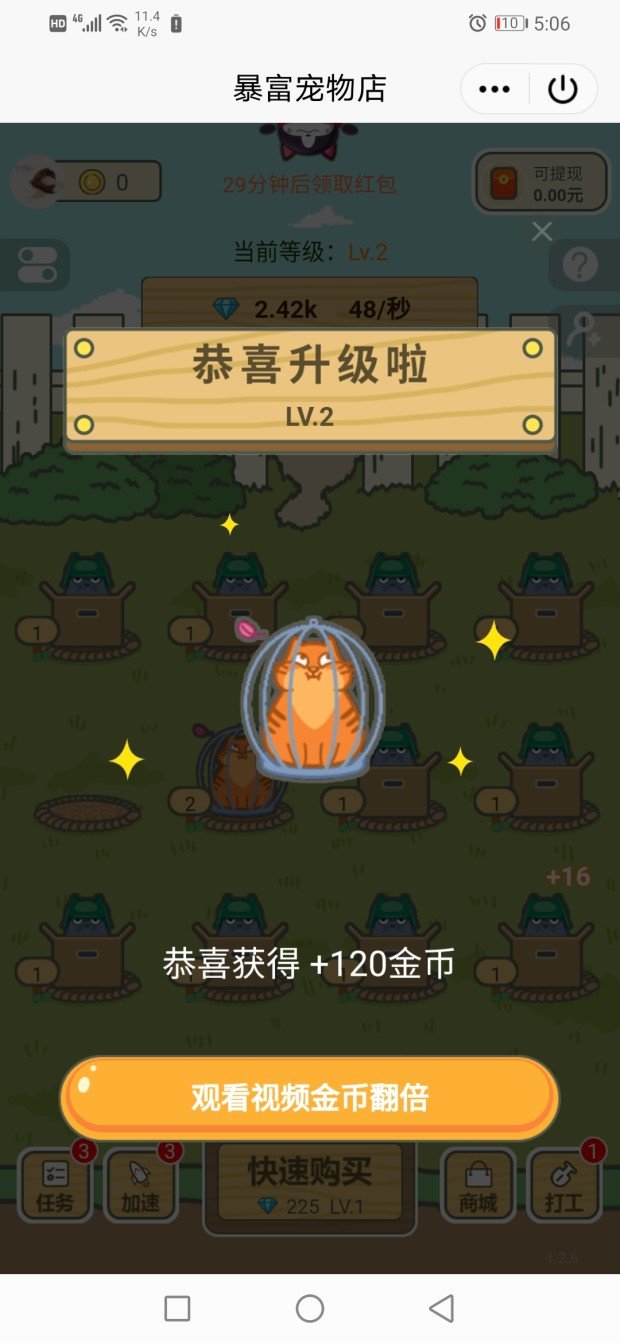Open the player avatar profile
The height and width of the screenshot is (1343, 620).
point(36,180)
